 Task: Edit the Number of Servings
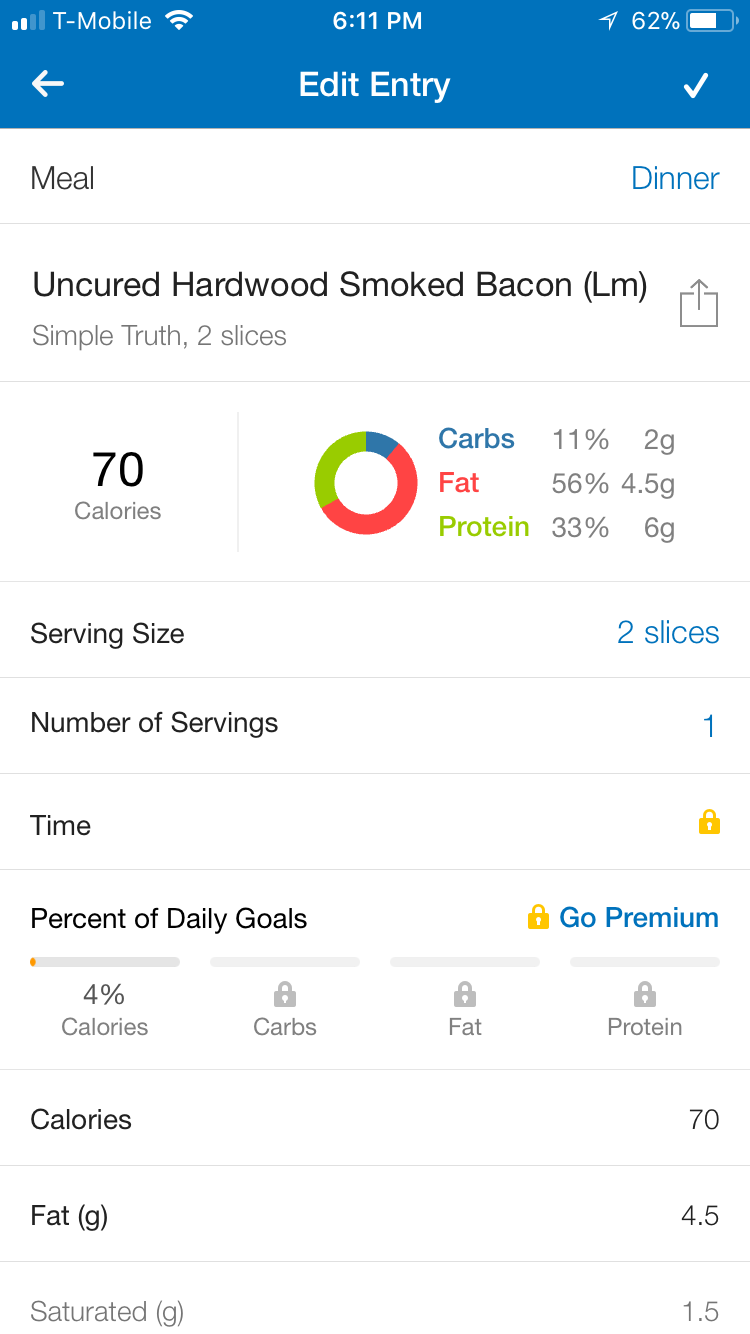375,725
